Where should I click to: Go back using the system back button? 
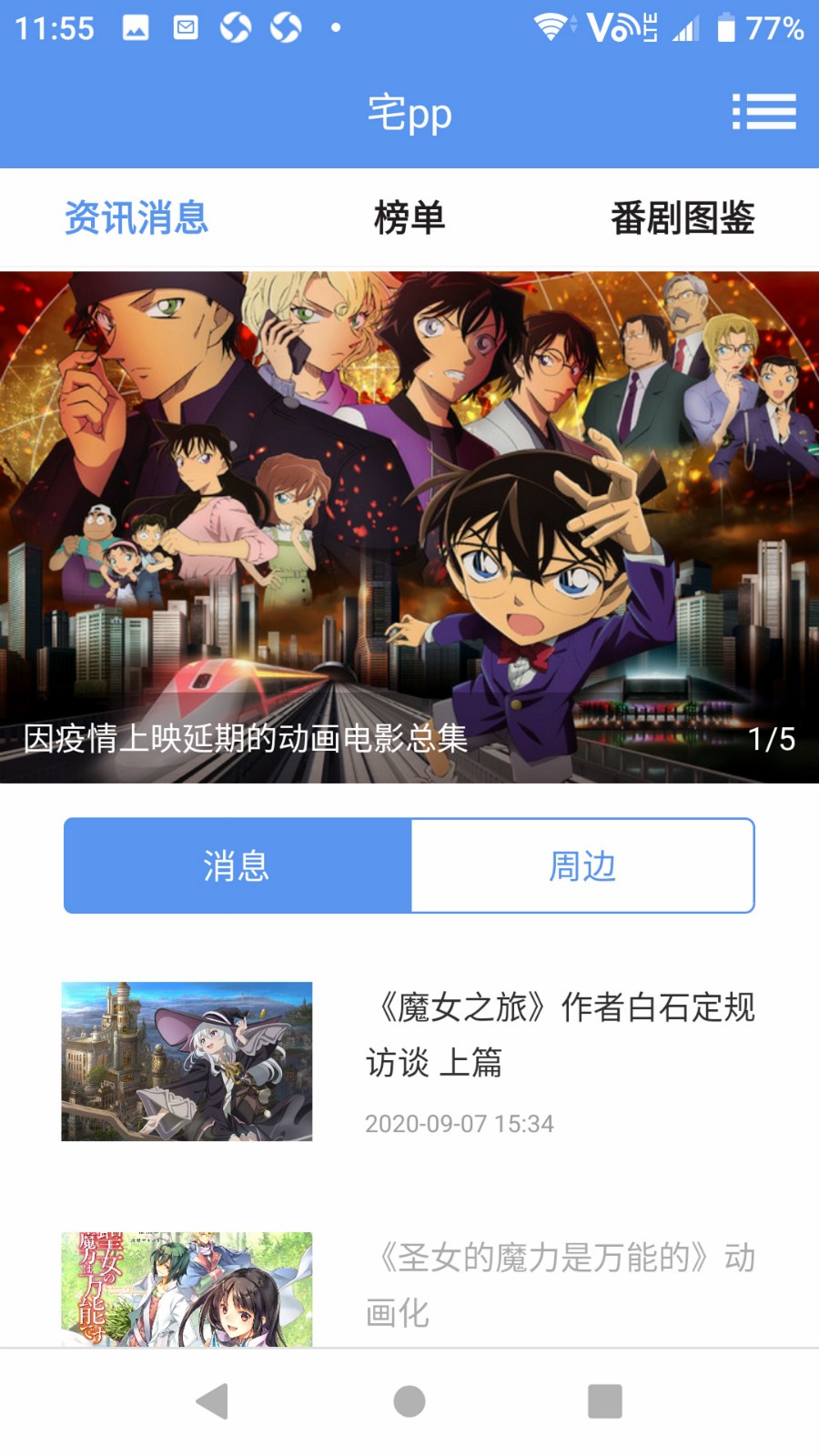[212, 1401]
